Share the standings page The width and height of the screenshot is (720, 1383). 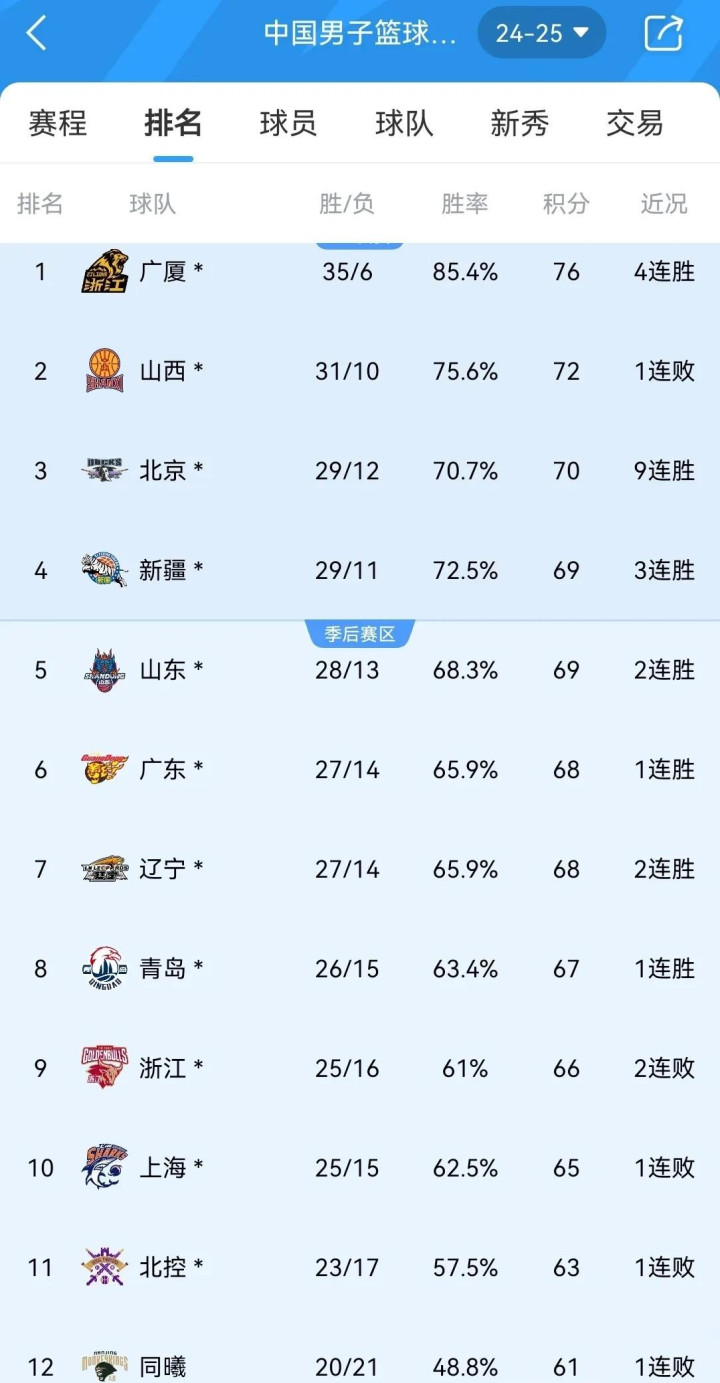click(663, 33)
